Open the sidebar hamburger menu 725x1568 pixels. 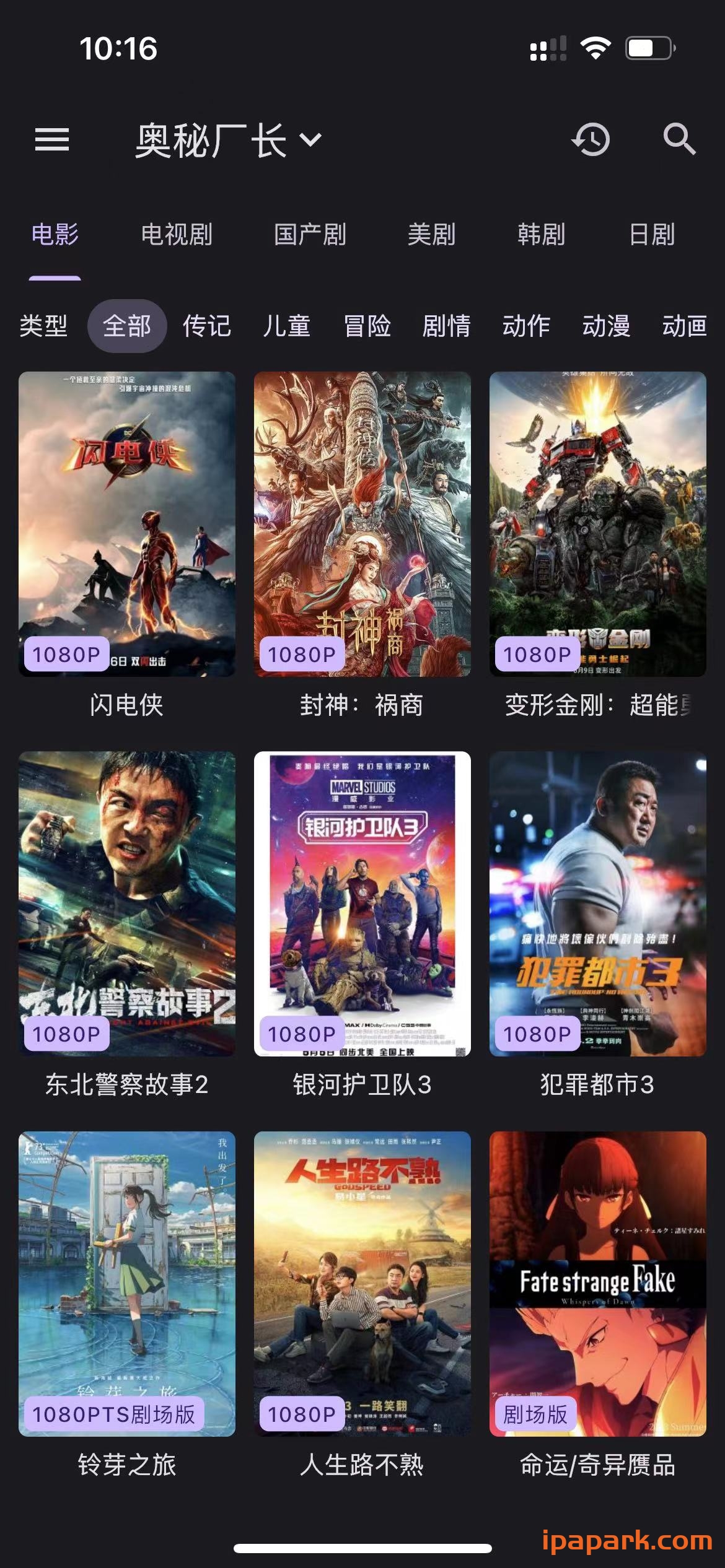coord(53,141)
